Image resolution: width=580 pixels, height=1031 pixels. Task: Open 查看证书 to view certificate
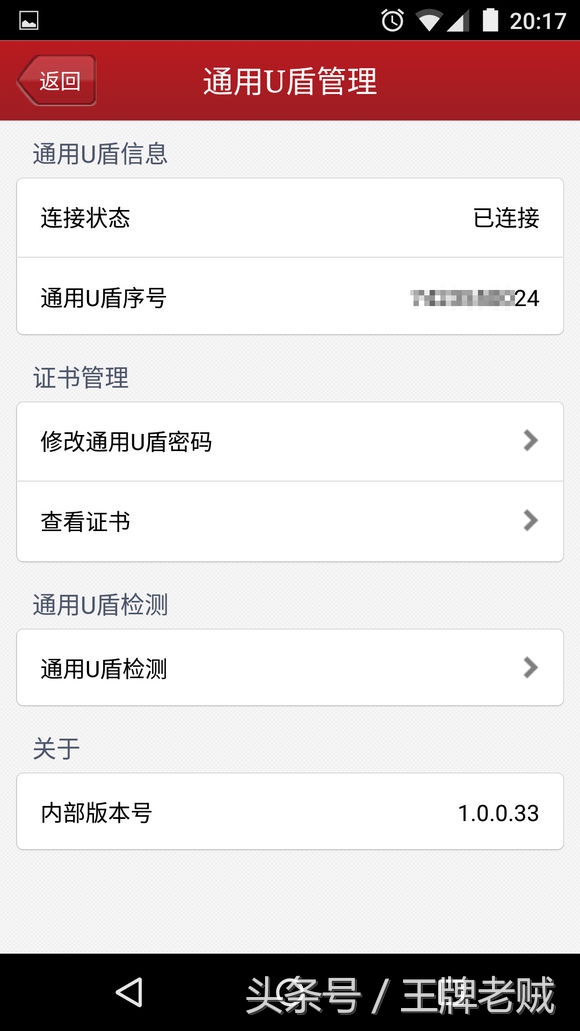[x=289, y=521]
